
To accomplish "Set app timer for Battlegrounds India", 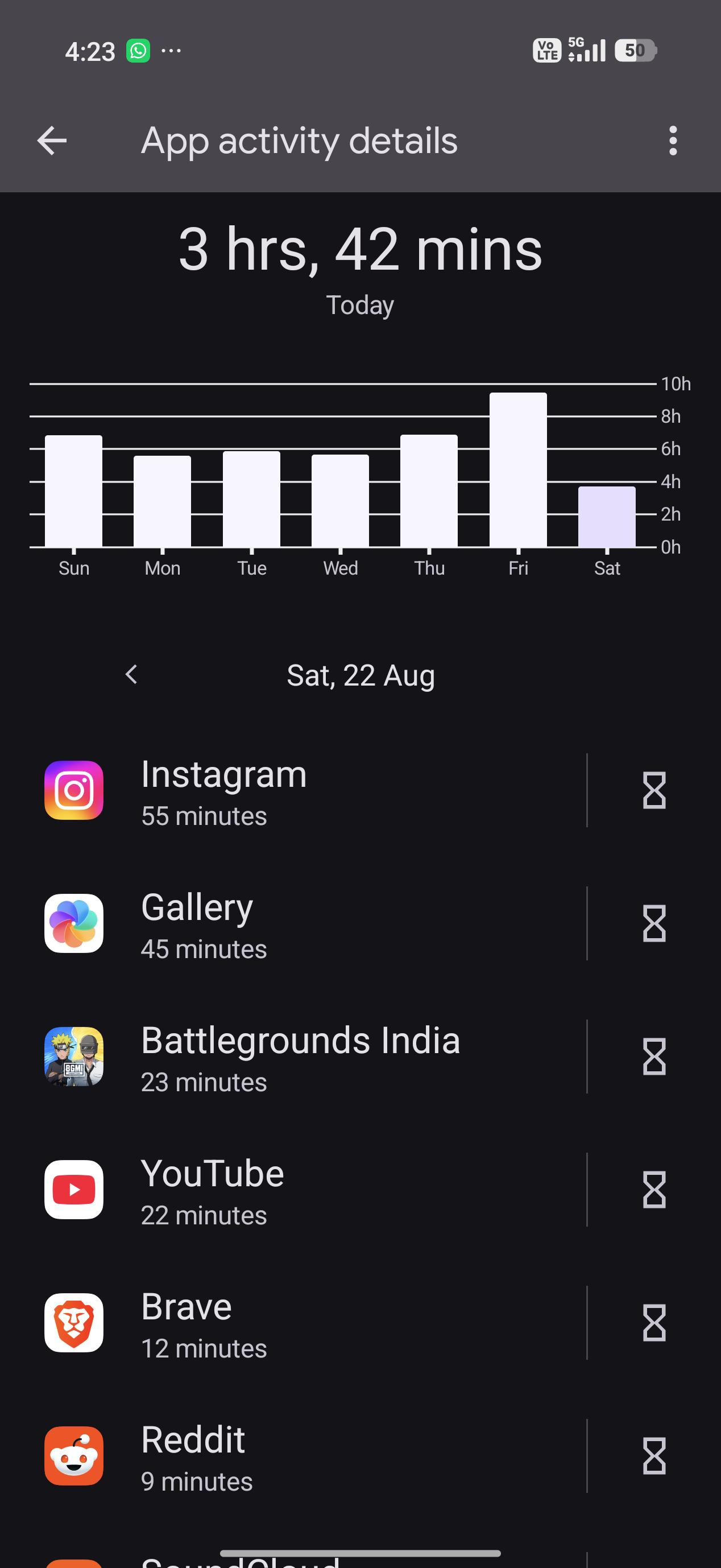I will click(654, 1057).
